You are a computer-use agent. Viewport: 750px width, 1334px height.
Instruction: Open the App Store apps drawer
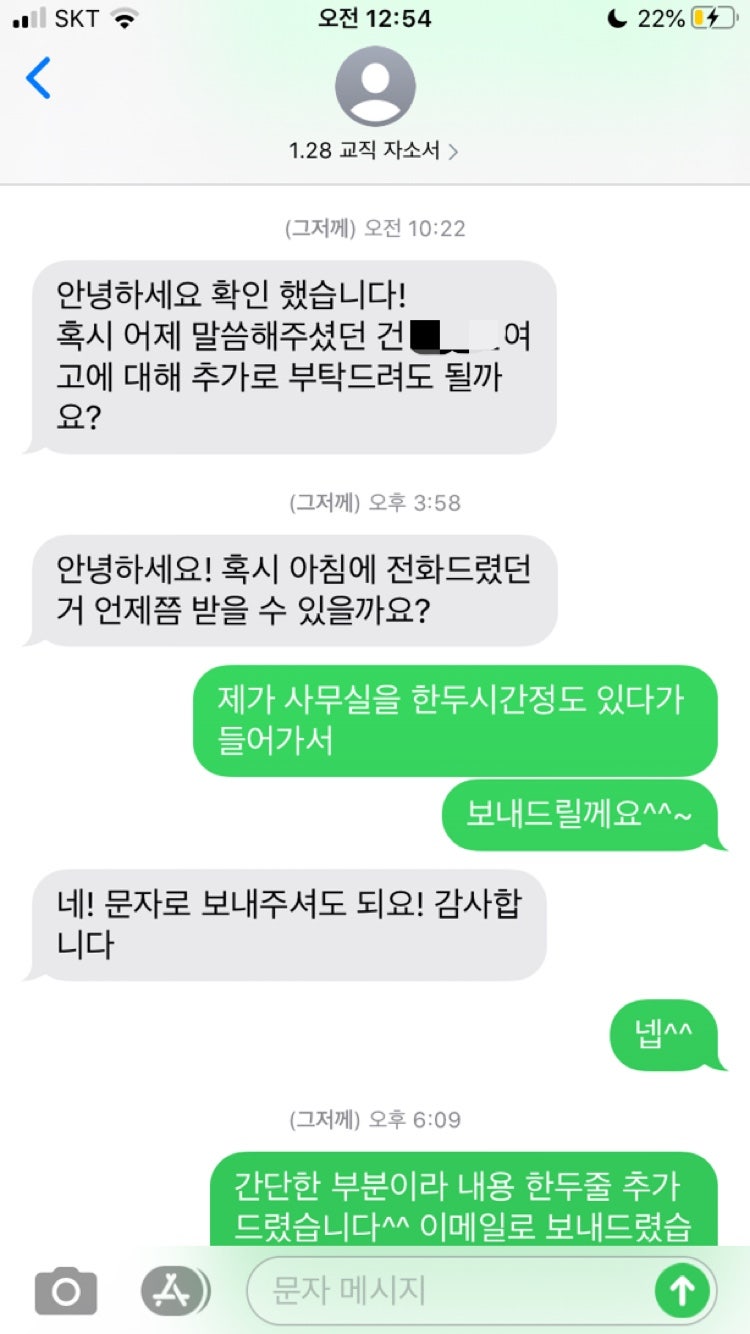[174, 1291]
